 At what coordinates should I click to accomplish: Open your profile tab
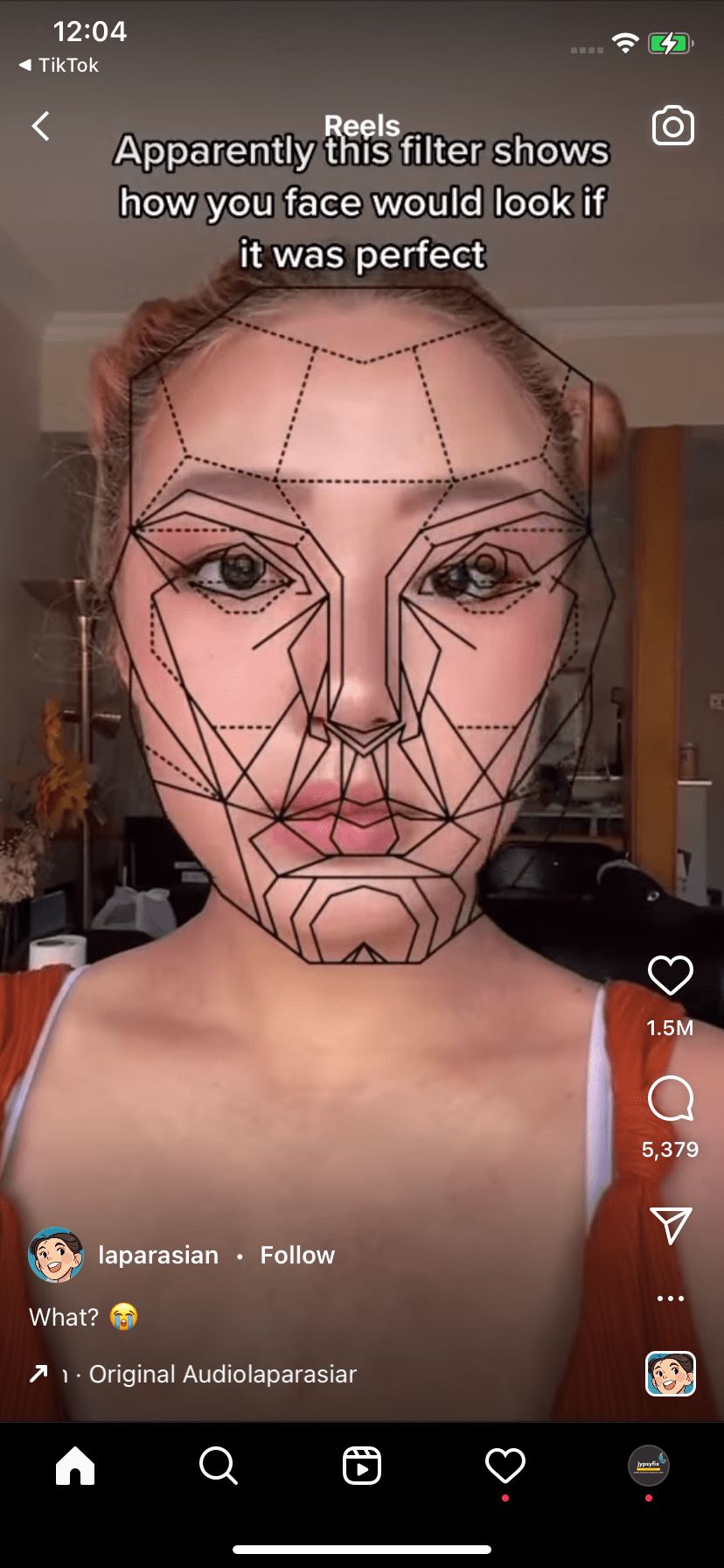click(x=648, y=1465)
